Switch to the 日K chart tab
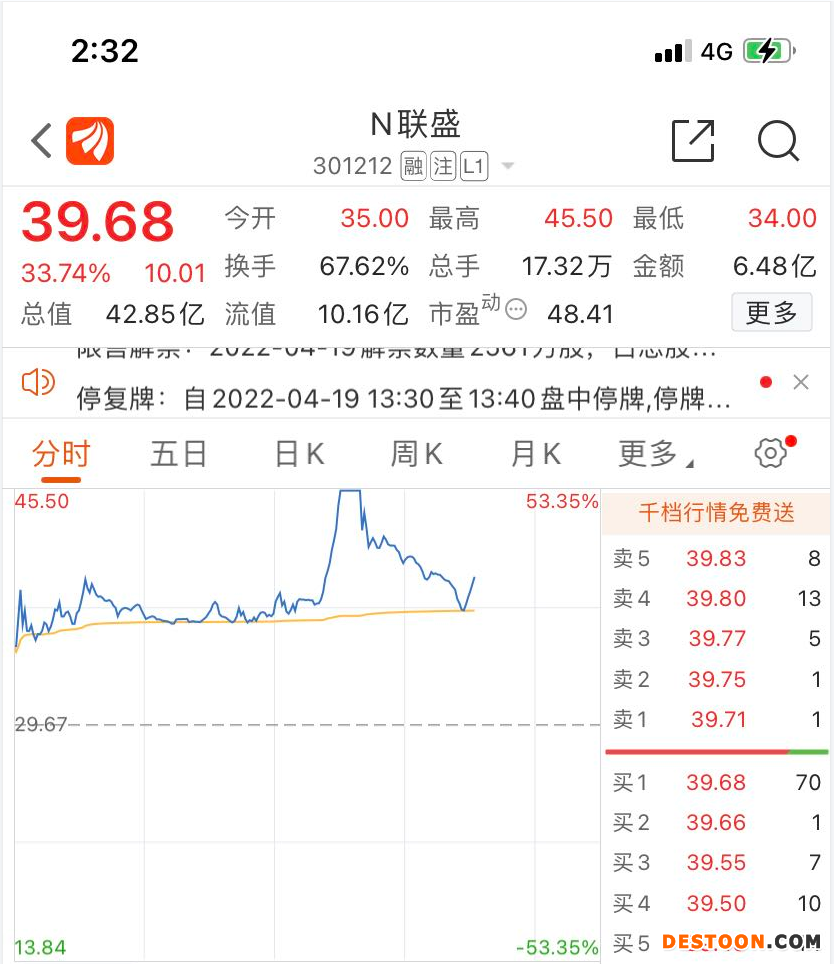 (x=299, y=454)
